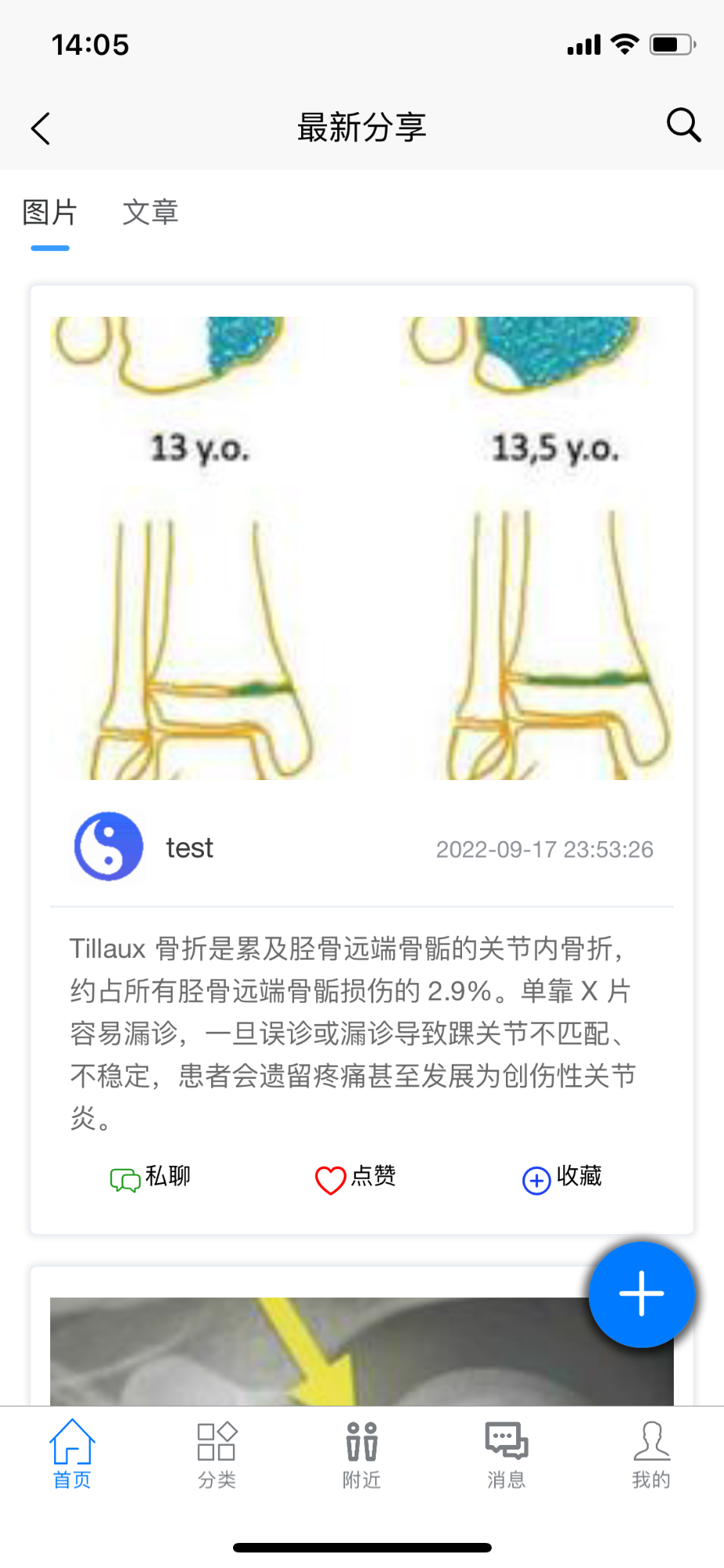Create a new share with the plus button

pos(641,1294)
